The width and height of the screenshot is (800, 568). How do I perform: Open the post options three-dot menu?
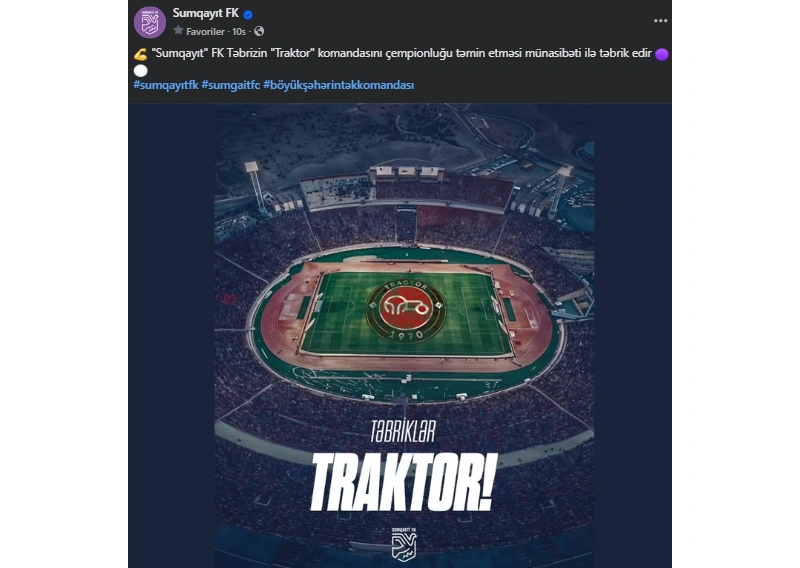[x=660, y=20]
